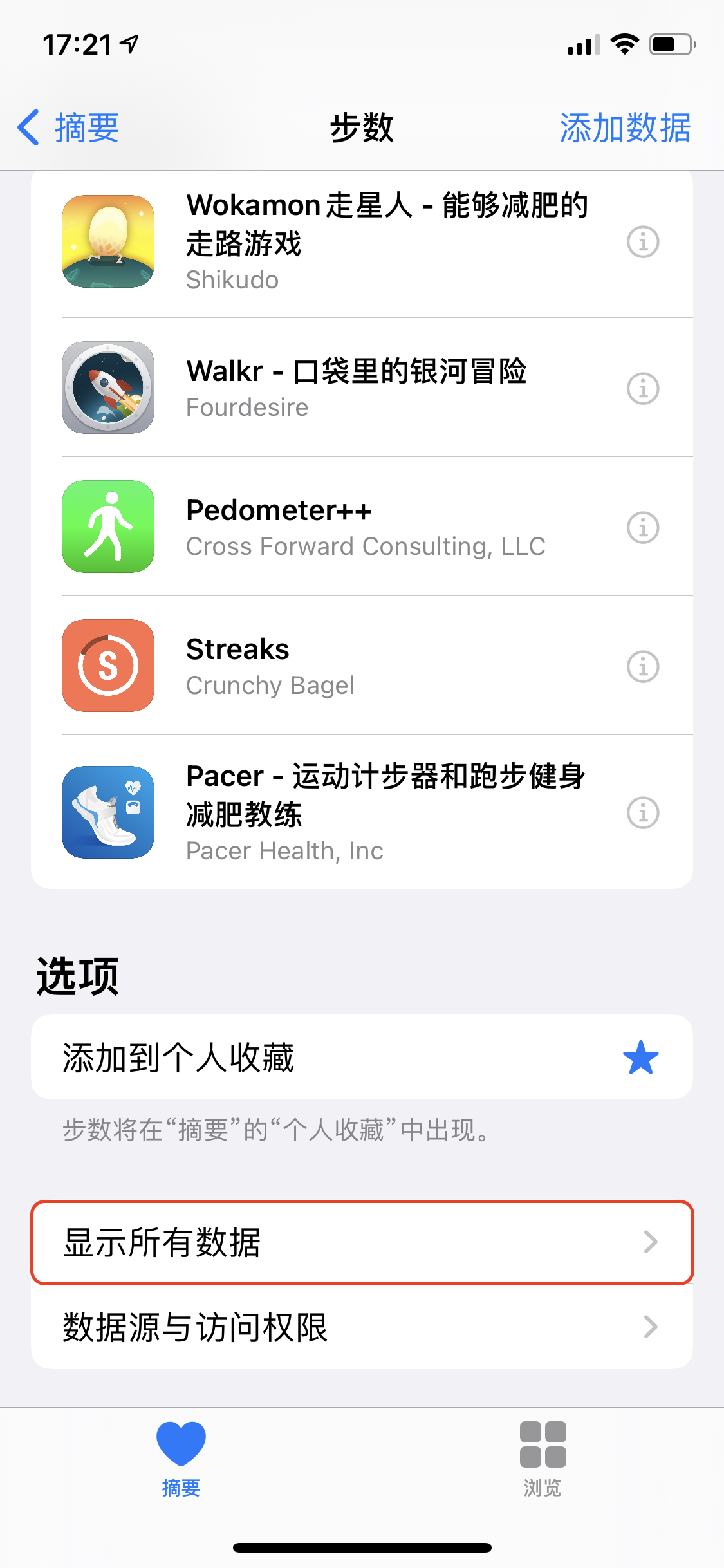Open 数据源与访问权限

(362, 1327)
